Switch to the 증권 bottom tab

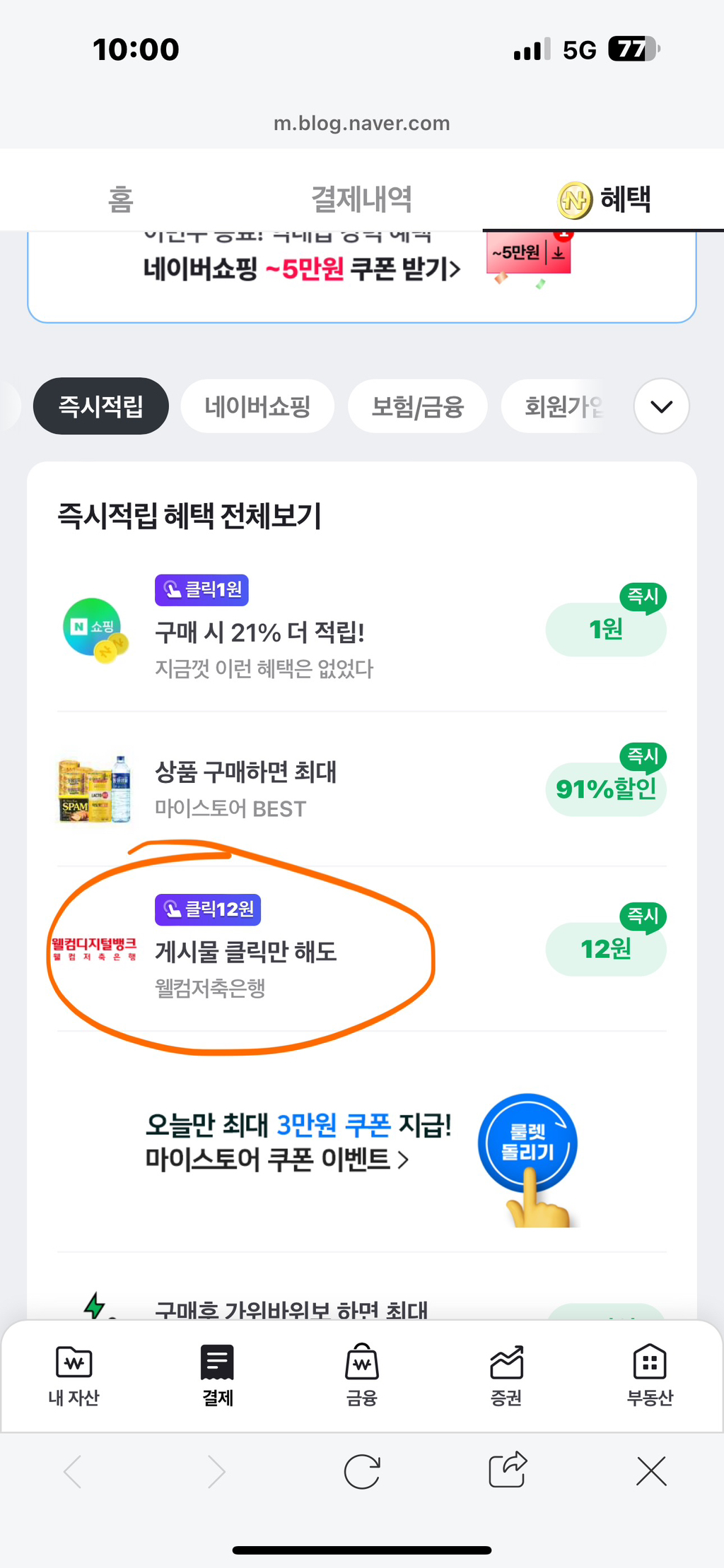(506, 1374)
